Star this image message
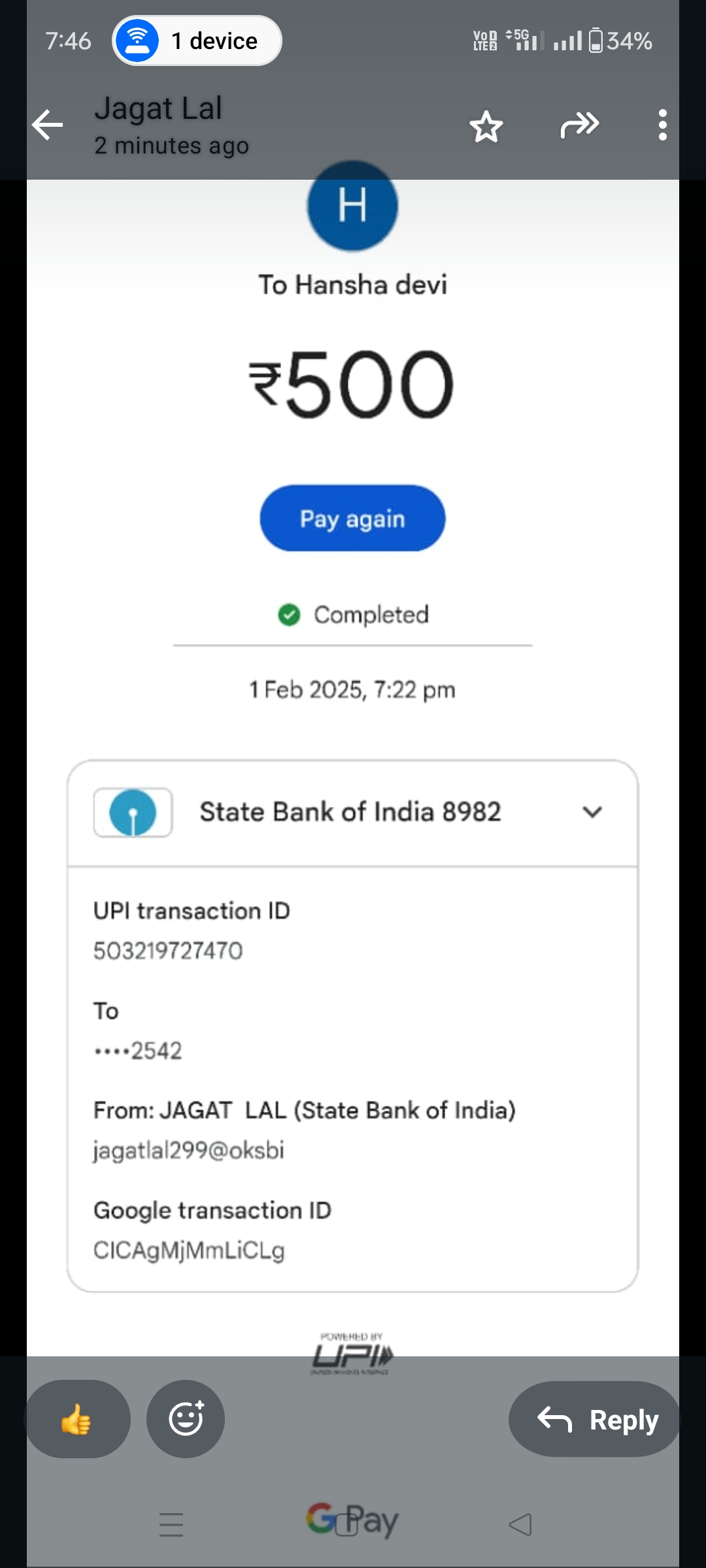706x1568 pixels. point(486,125)
